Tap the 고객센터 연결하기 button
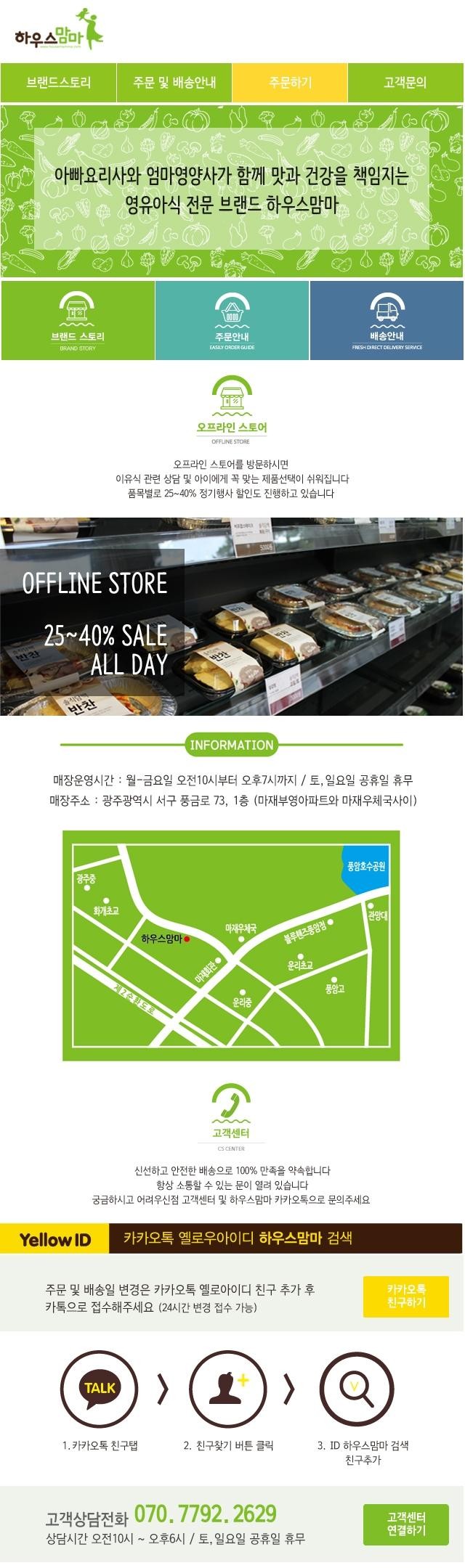 tap(406, 1524)
